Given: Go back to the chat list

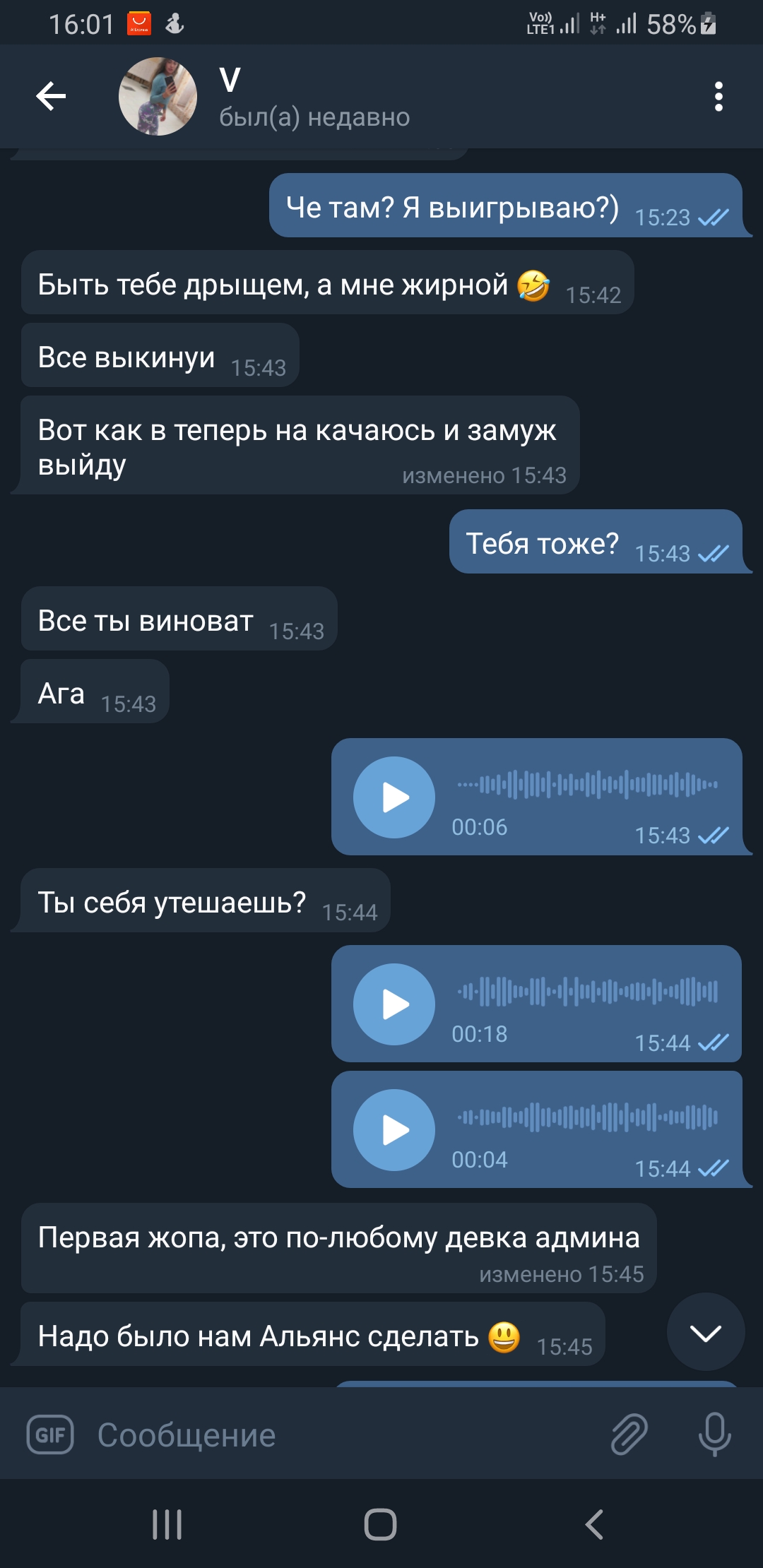Looking at the screenshot, I should (51, 96).
